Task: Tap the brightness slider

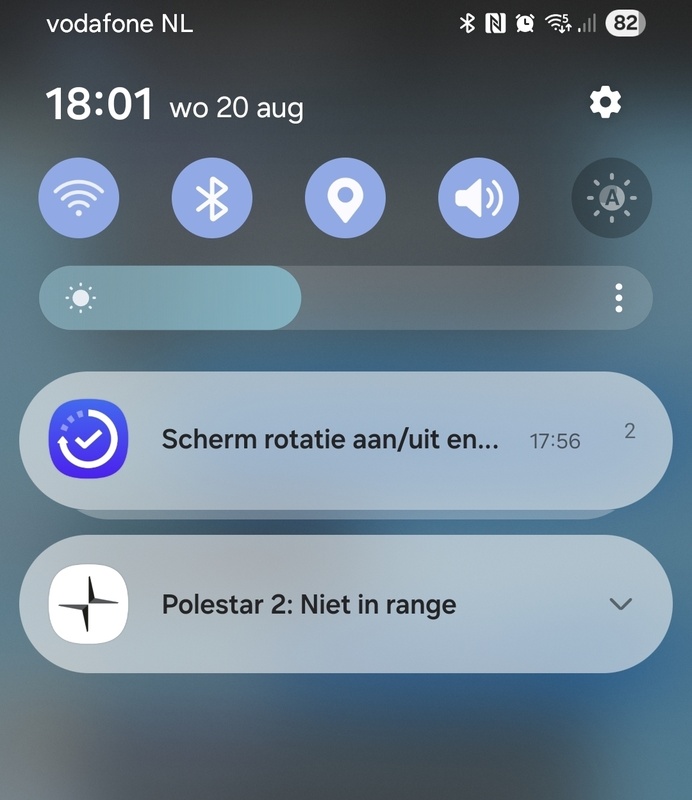Action: (x=300, y=298)
